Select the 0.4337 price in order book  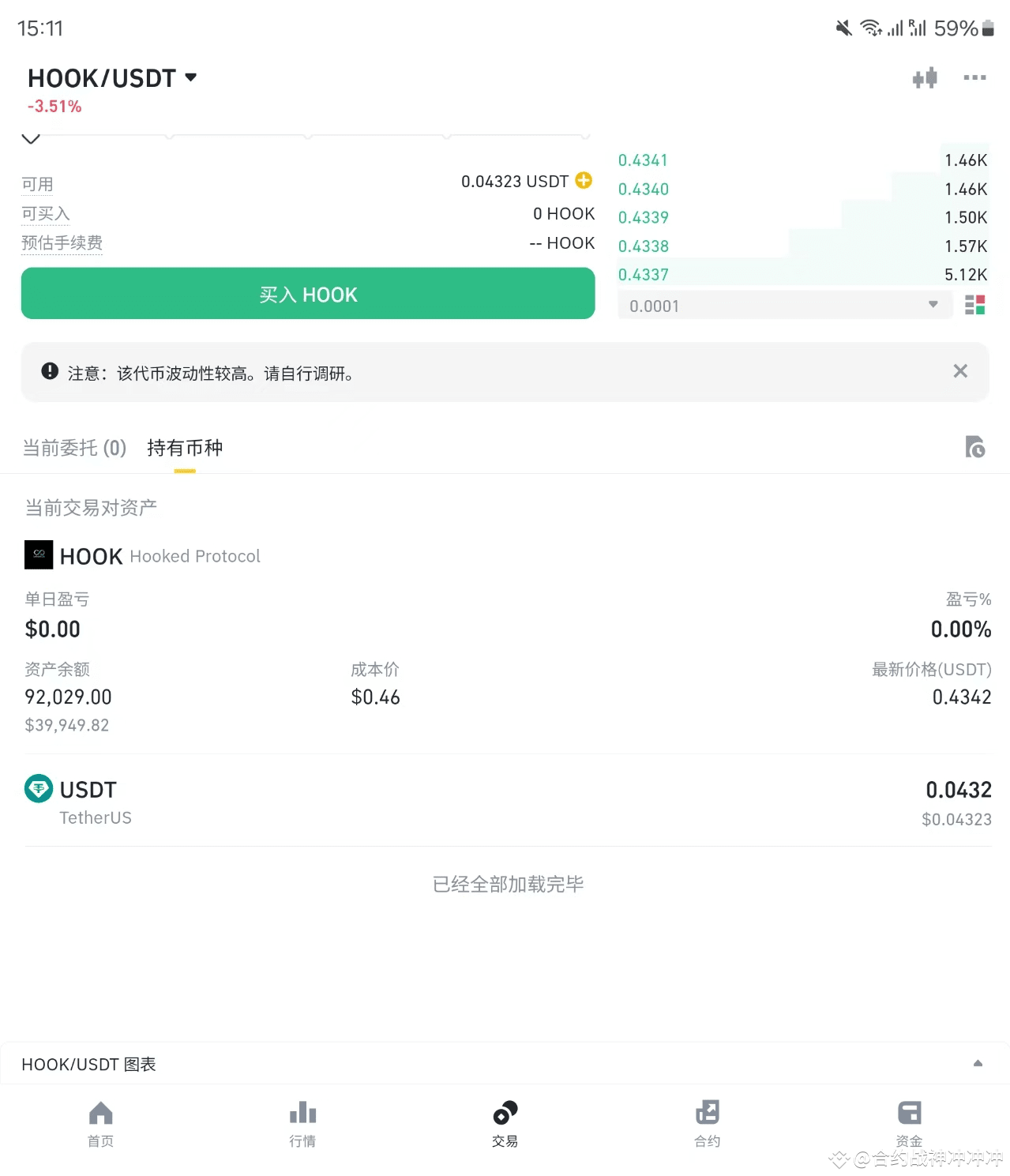click(x=644, y=274)
